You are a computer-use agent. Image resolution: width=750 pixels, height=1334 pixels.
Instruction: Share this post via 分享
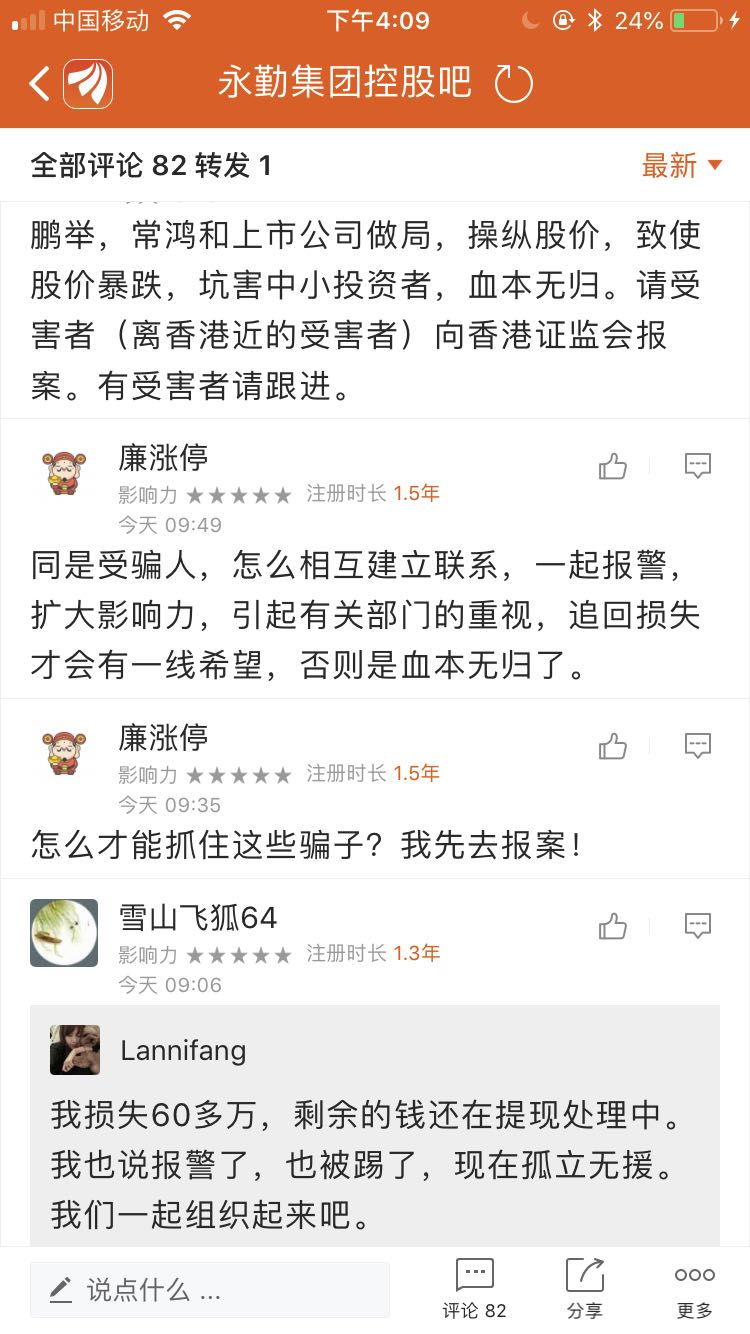click(585, 1289)
